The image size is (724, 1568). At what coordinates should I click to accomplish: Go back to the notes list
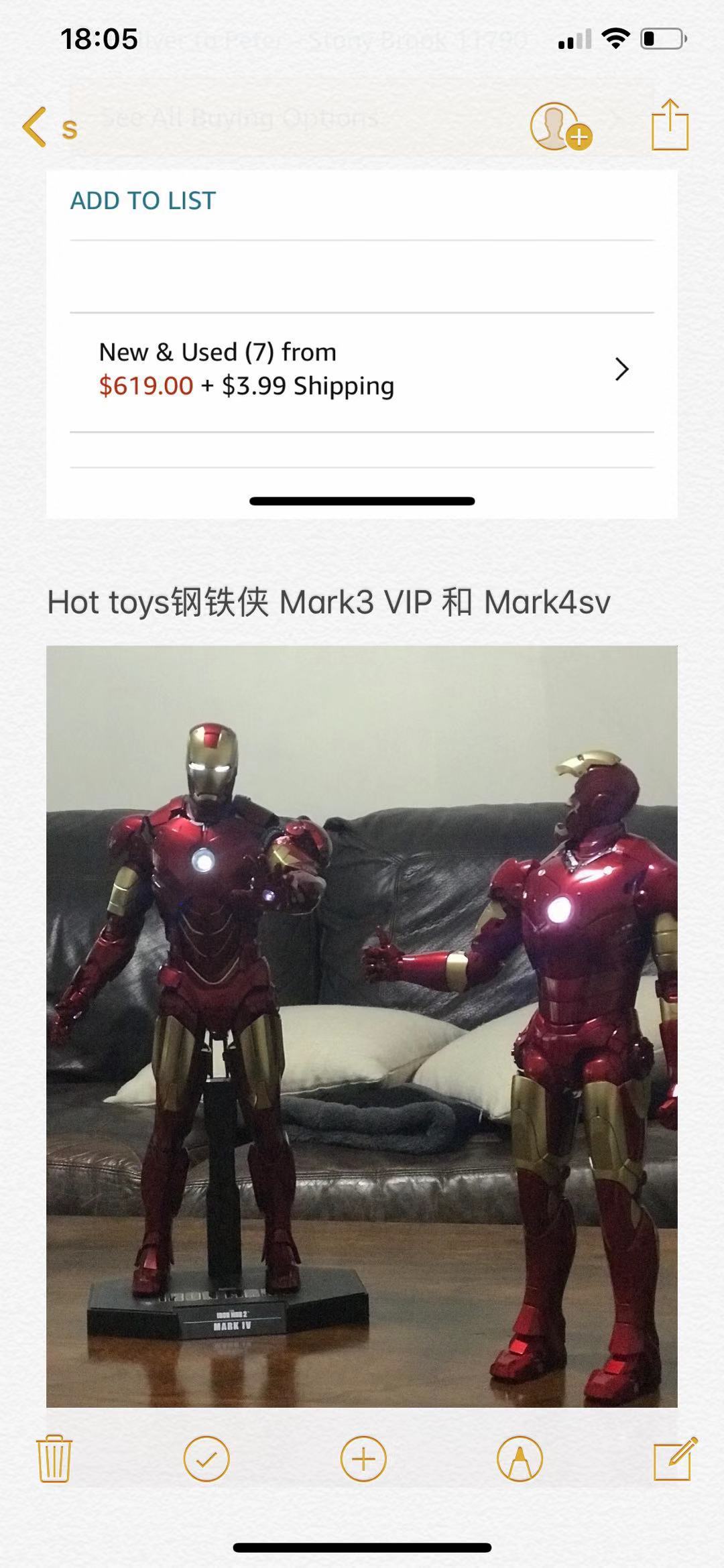click(48, 127)
